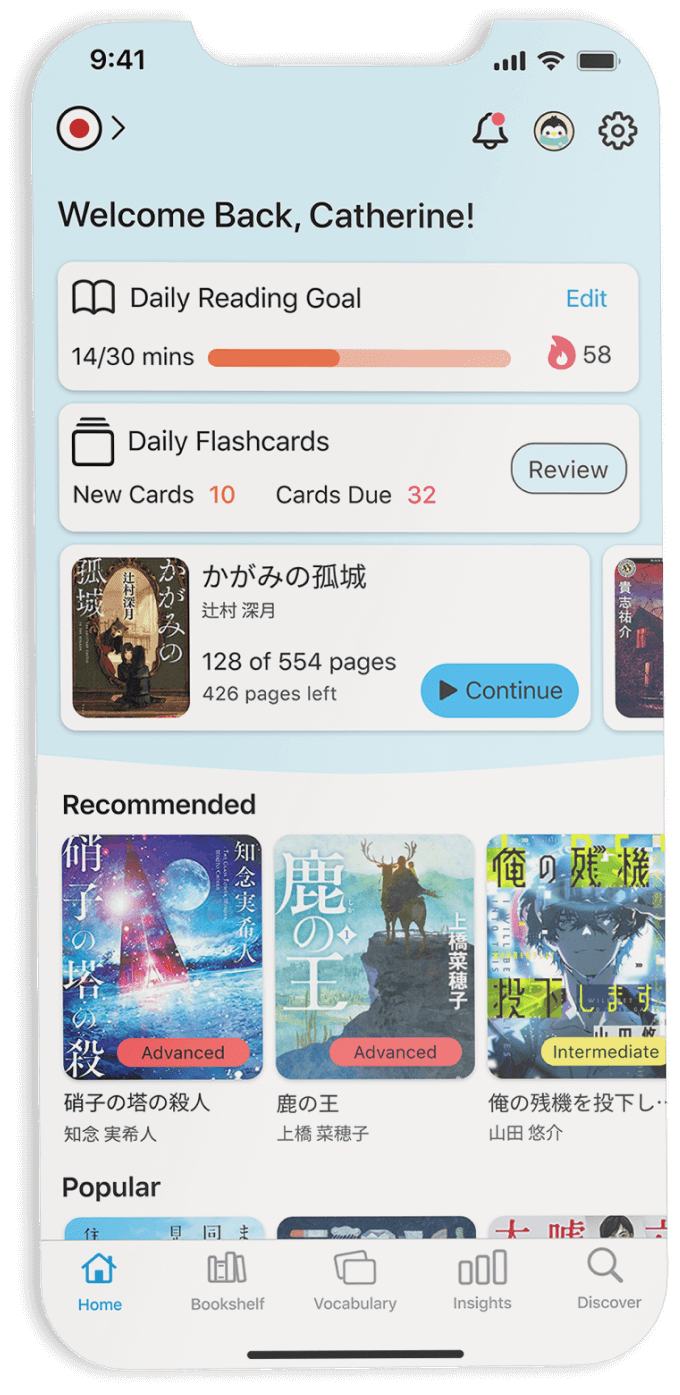Select the Home tab

(x=99, y=1280)
